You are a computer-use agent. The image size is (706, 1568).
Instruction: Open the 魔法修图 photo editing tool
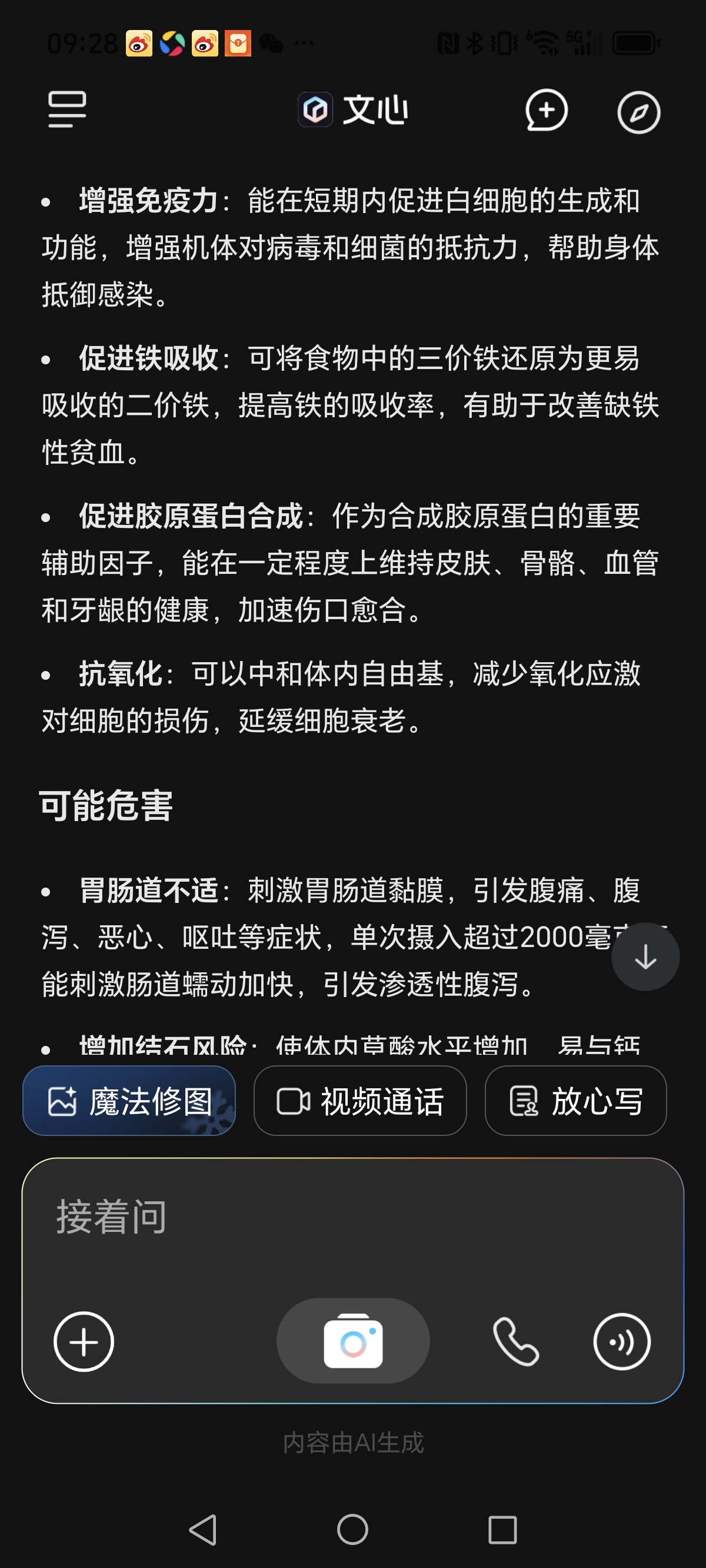click(x=129, y=1101)
